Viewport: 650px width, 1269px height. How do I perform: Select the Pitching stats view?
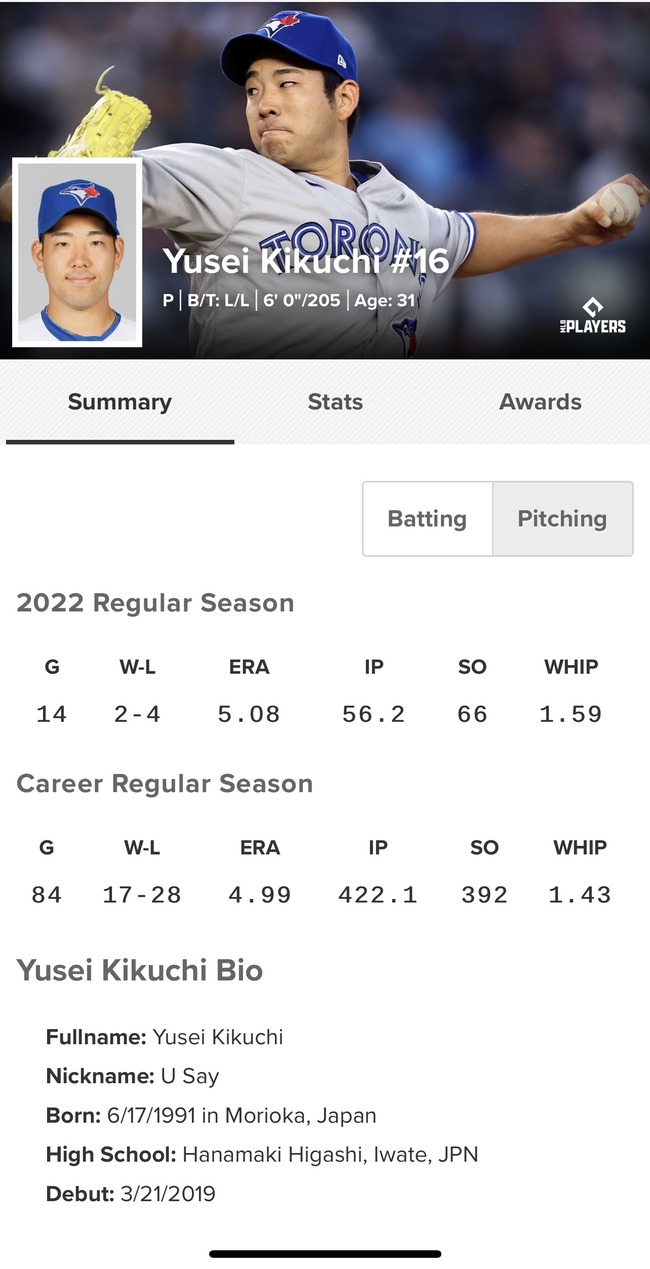click(x=562, y=519)
